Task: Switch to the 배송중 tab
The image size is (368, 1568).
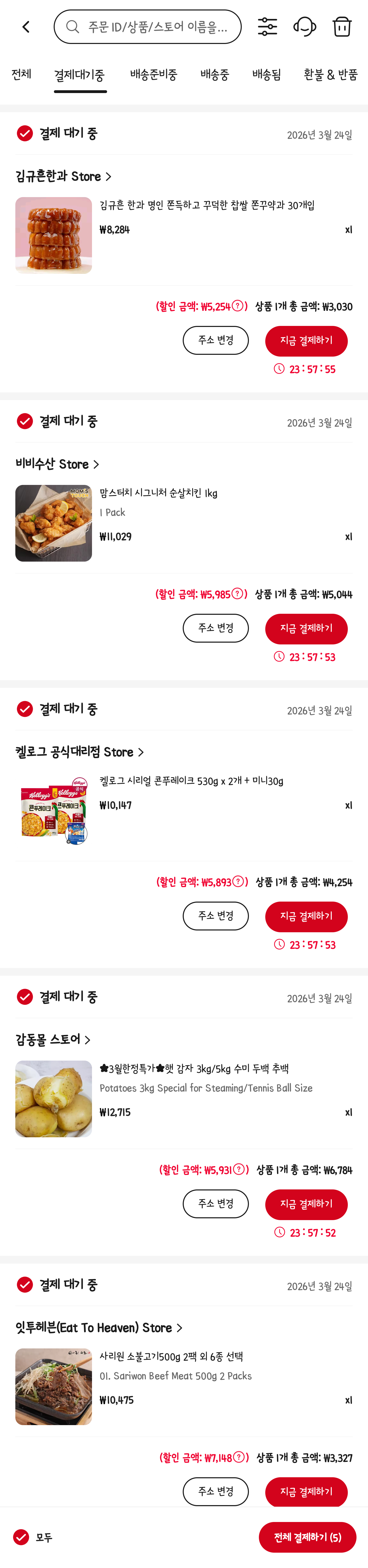Action: (x=215, y=74)
